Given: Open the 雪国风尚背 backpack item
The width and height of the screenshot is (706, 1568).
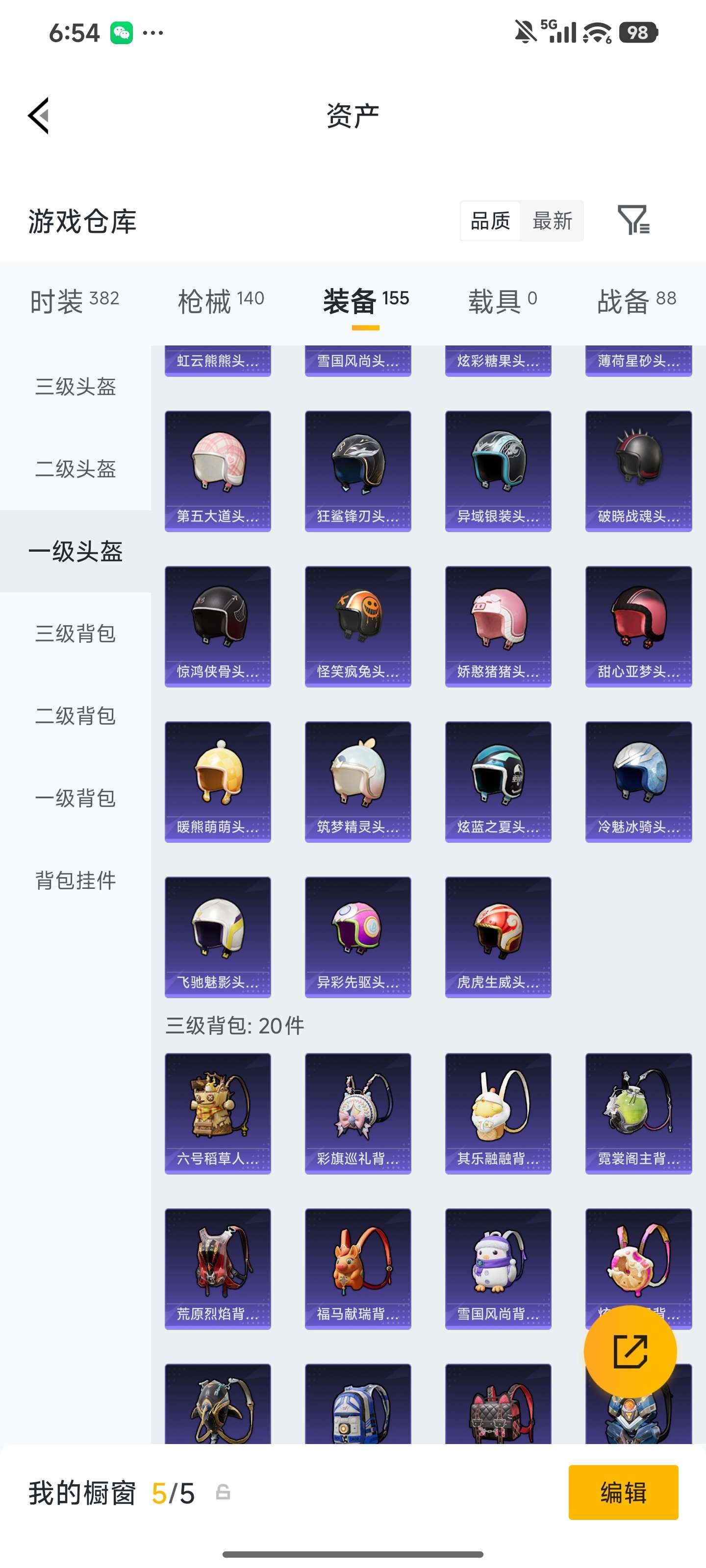Looking at the screenshot, I should pos(498,1269).
